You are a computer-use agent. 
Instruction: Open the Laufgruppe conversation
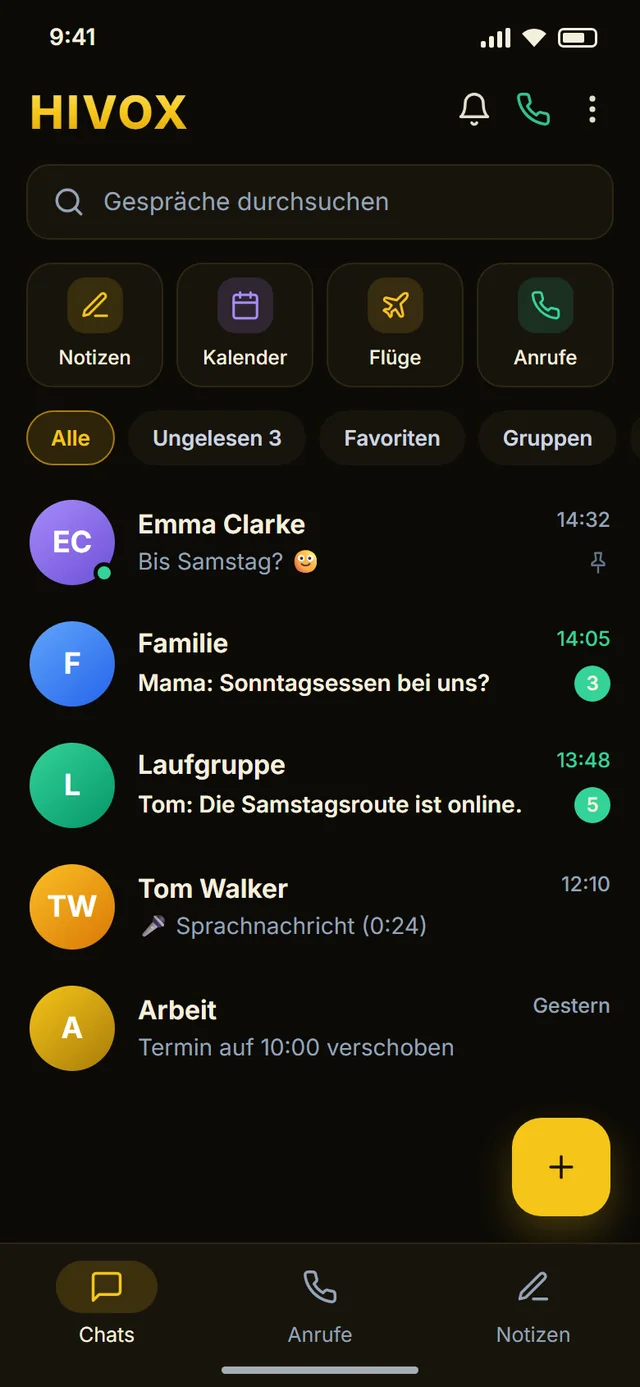point(320,786)
